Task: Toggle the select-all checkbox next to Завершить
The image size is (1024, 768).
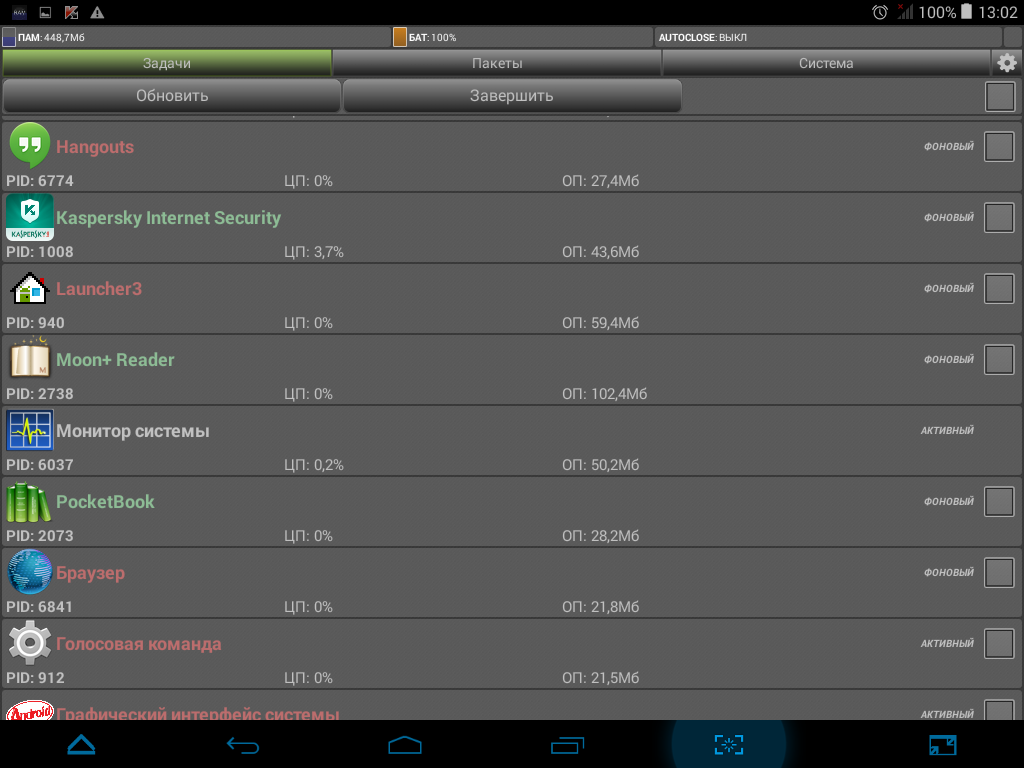Action: 999,97
